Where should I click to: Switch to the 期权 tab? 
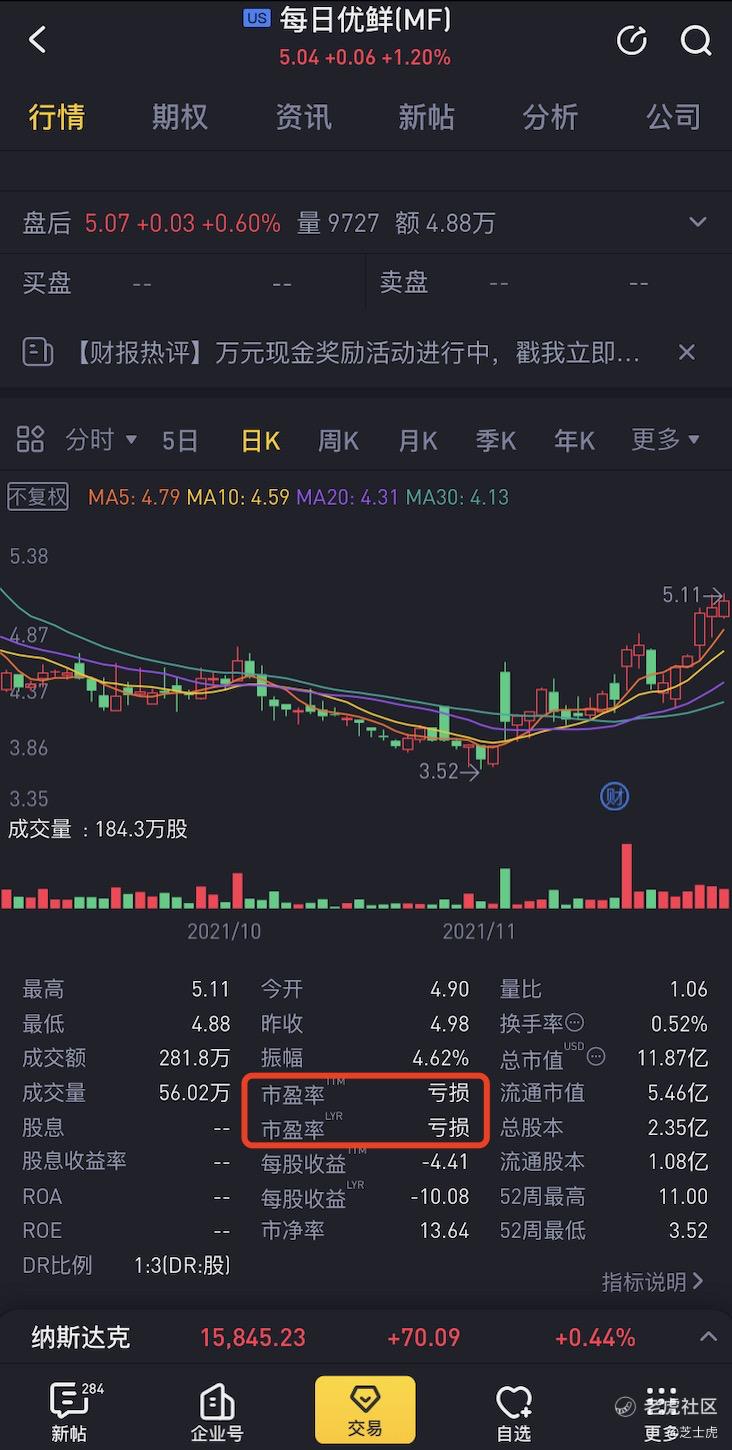pos(180,117)
